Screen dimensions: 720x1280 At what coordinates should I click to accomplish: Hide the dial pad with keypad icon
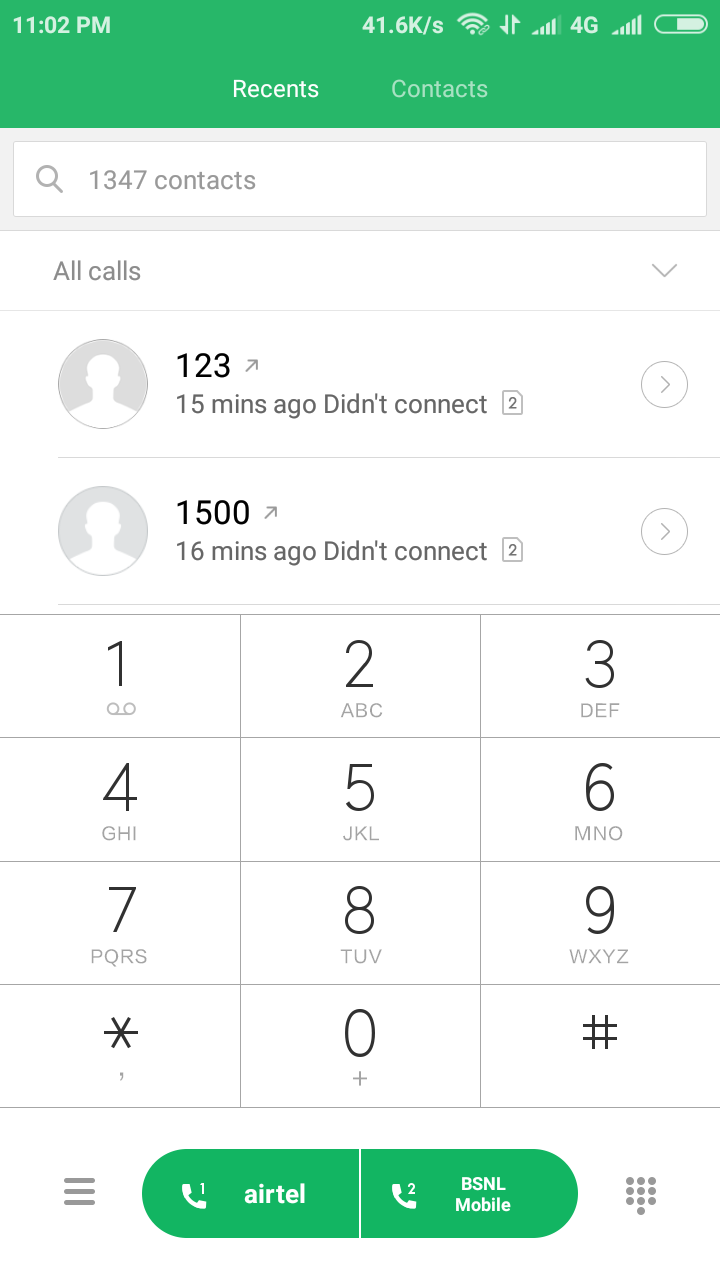pyautogui.click(x=641, y=1194)
